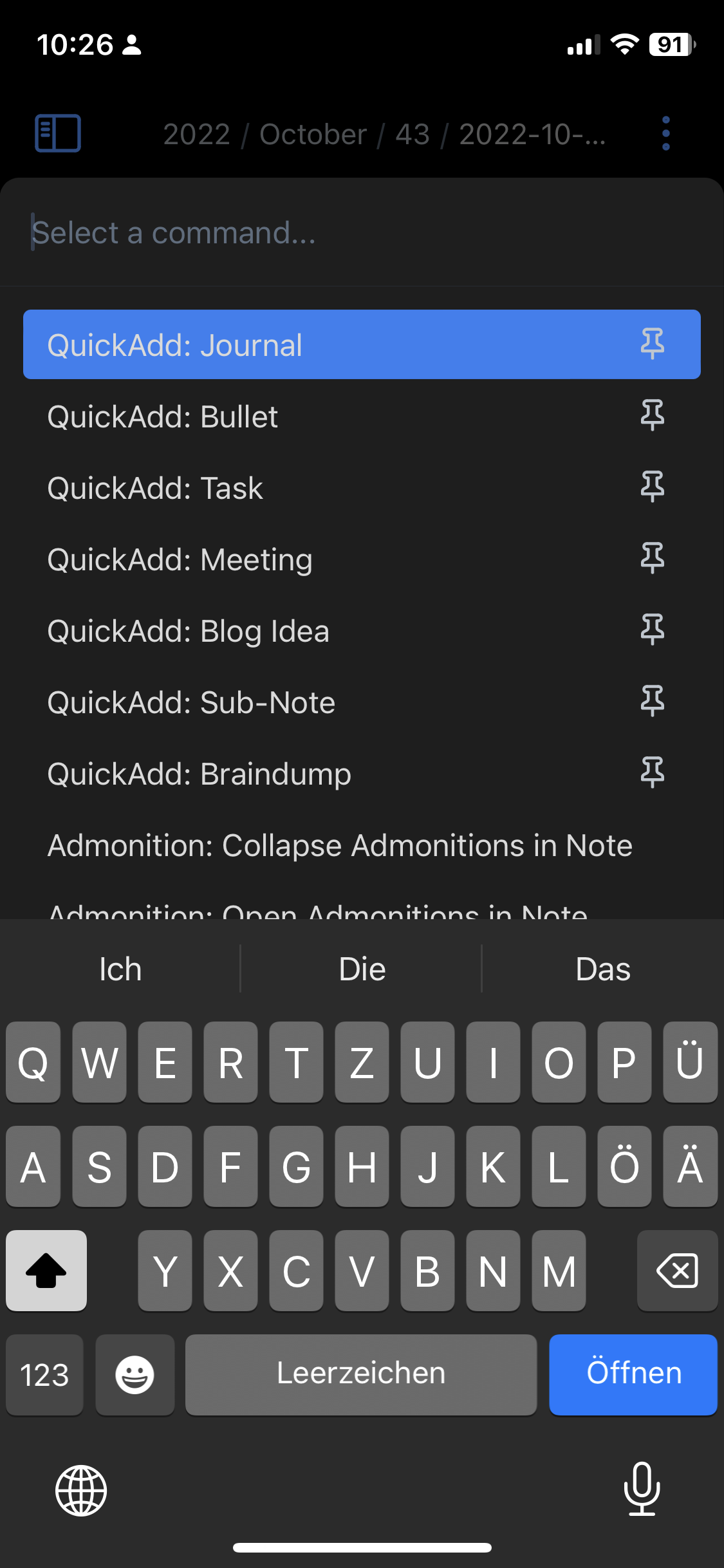
Task: Run Collapse Admonitions in Note command
Action: coord(362,845)
